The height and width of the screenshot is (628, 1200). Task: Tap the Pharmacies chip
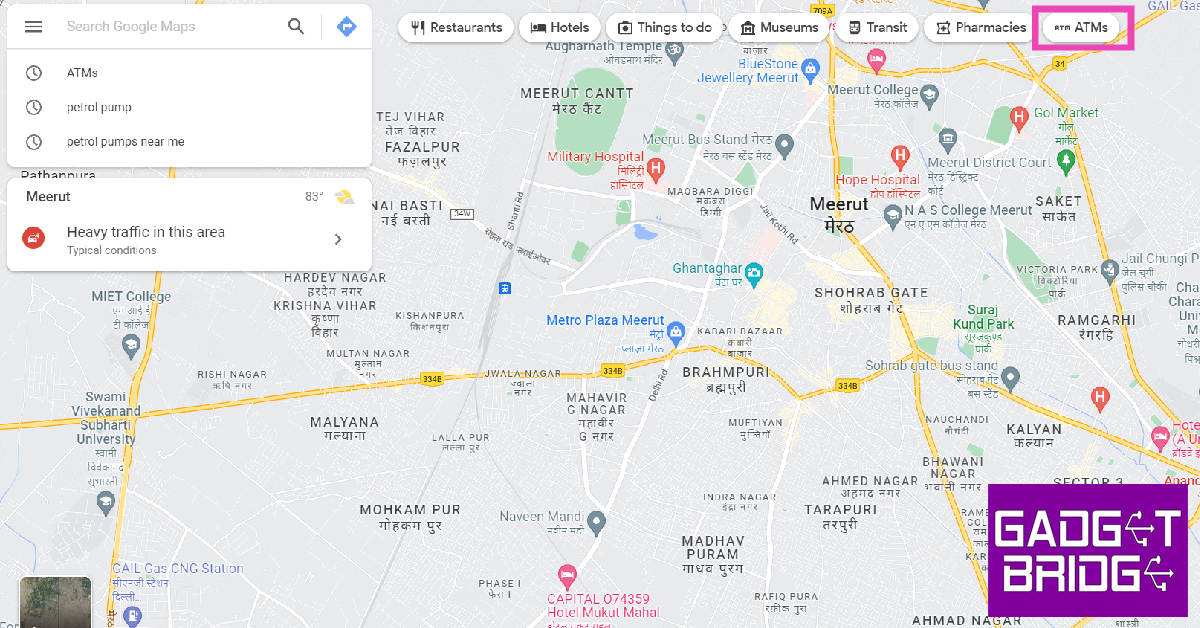point(980,27)
